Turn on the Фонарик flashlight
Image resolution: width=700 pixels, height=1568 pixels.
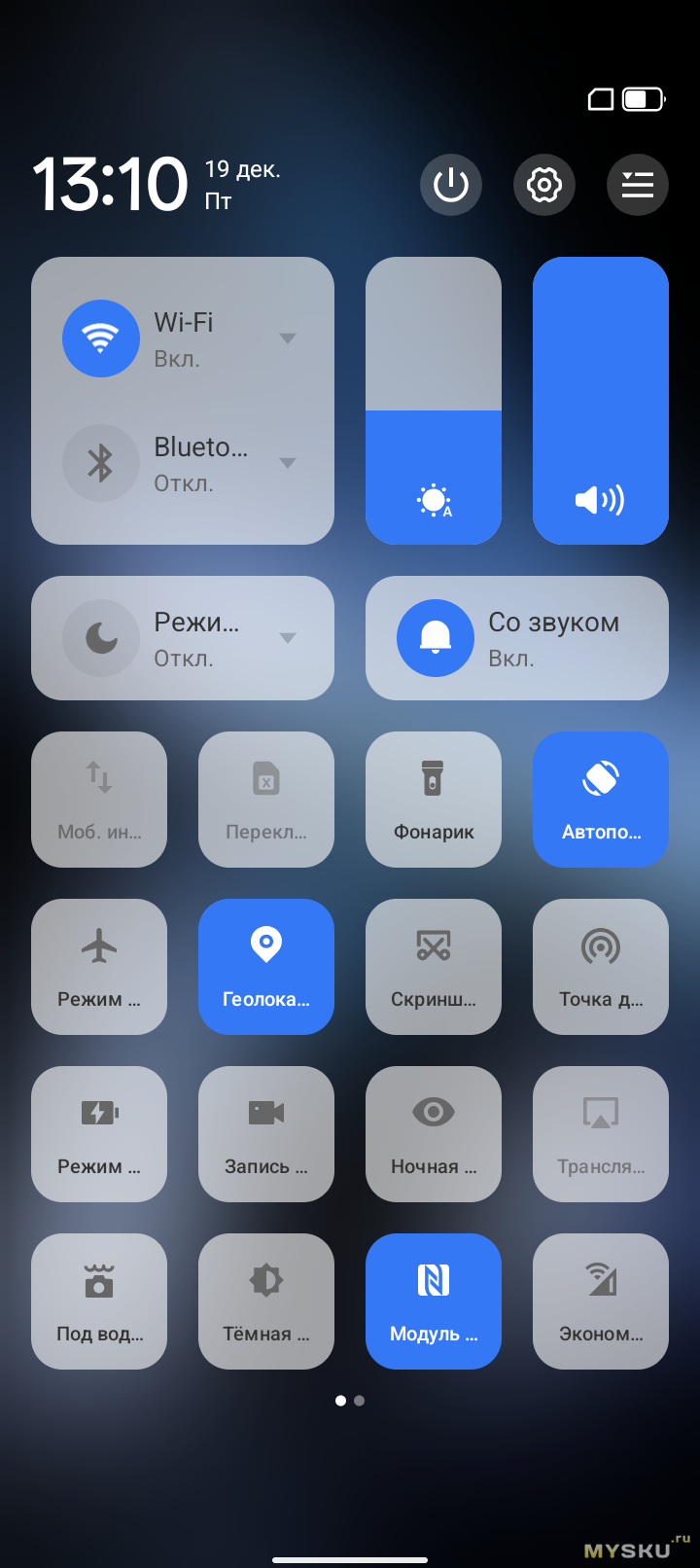tap(434, 799)
